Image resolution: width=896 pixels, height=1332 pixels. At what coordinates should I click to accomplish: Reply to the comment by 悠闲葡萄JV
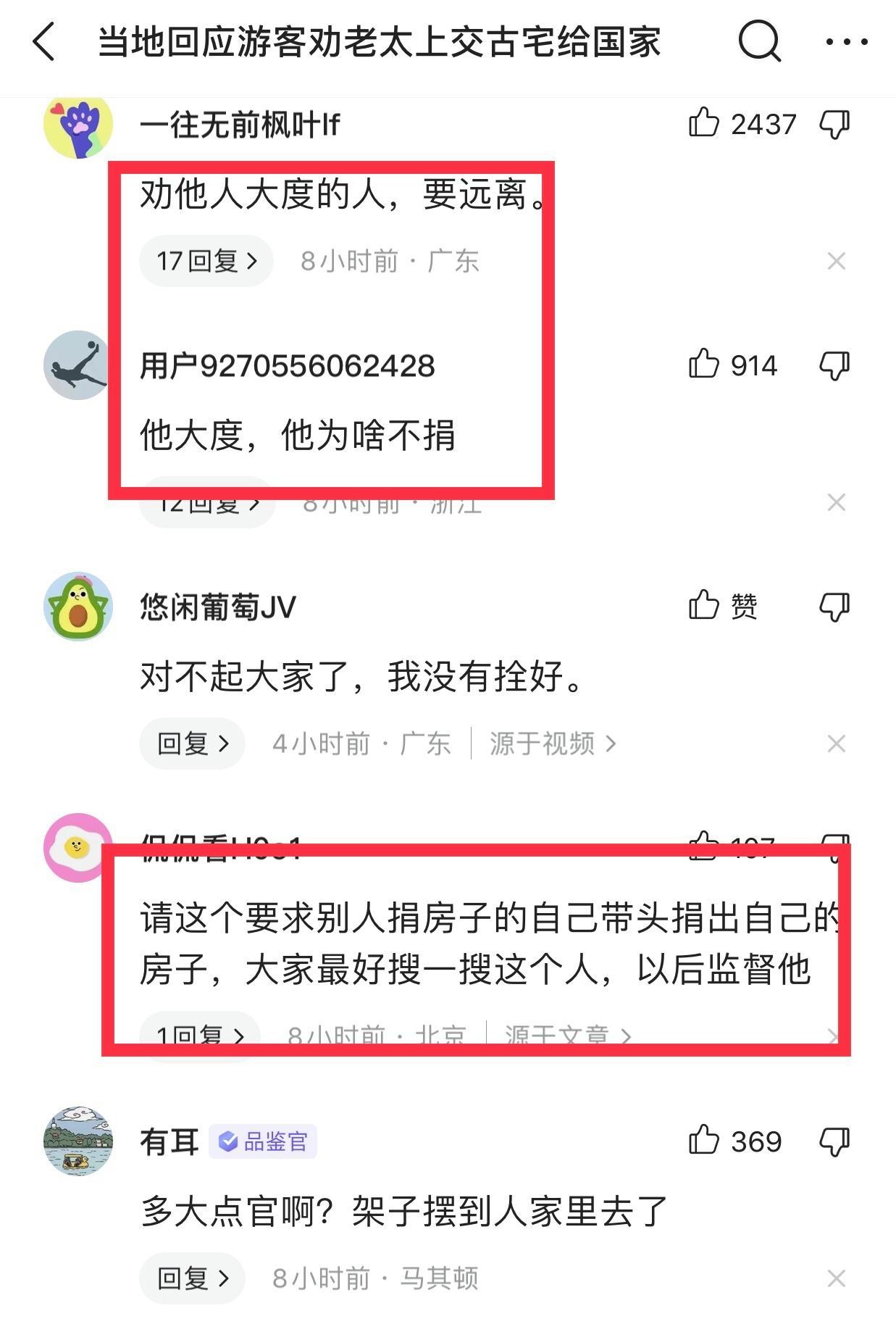(193, 744)
